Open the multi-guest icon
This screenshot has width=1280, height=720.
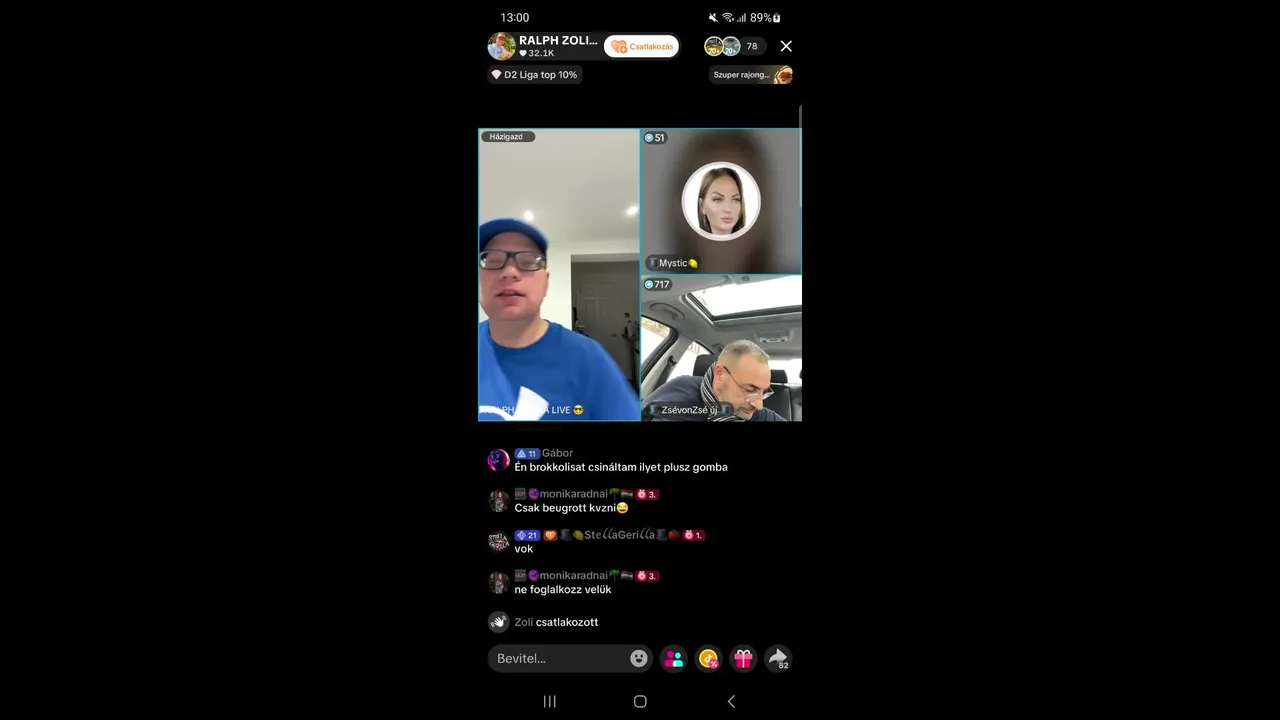point(674,658)
